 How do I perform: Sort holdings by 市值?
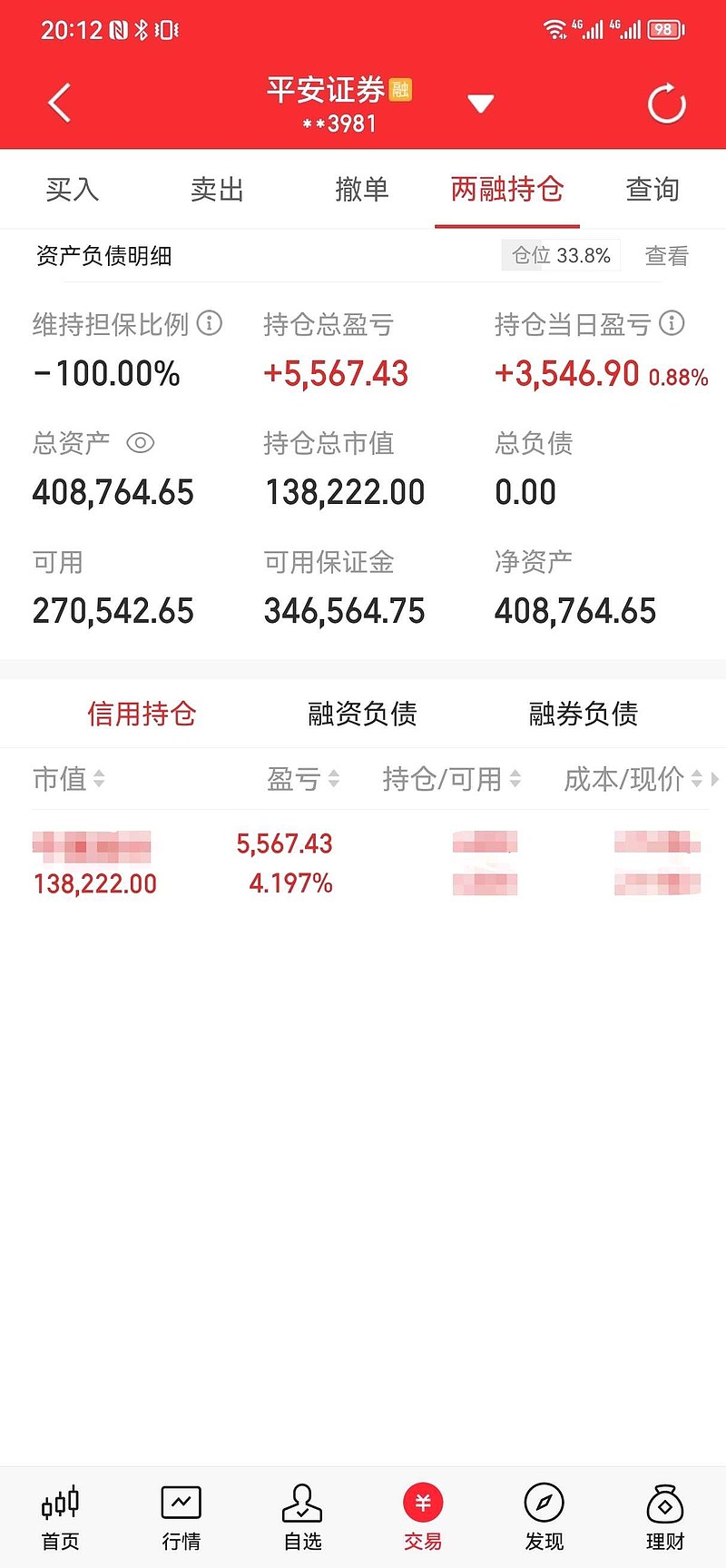click(69, 779)
